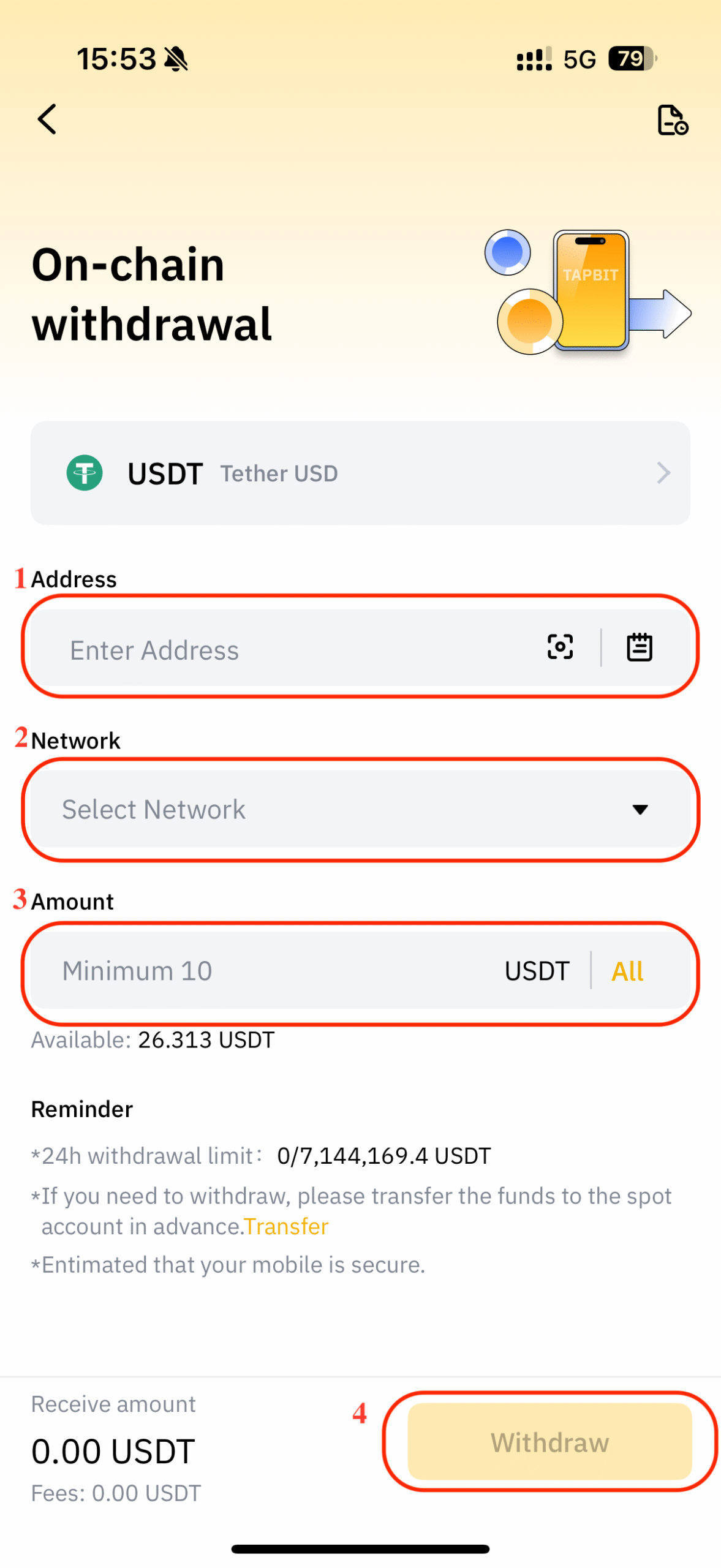Image resolution: width=721 pixels, height=1568 pixels.
Task: Follow the Transfer link in reminder
Action: 286,1227
